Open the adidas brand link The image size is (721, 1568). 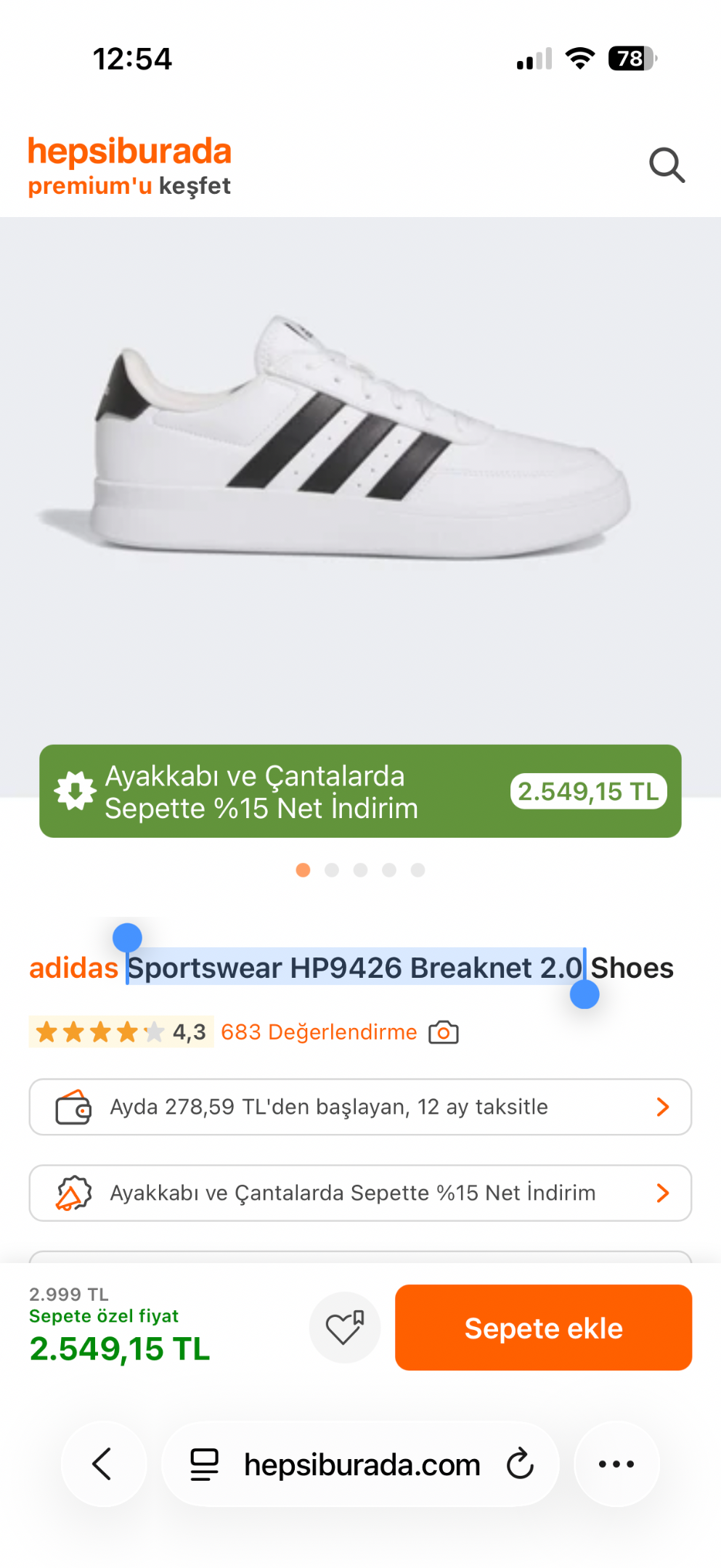[x=73, y=968]
